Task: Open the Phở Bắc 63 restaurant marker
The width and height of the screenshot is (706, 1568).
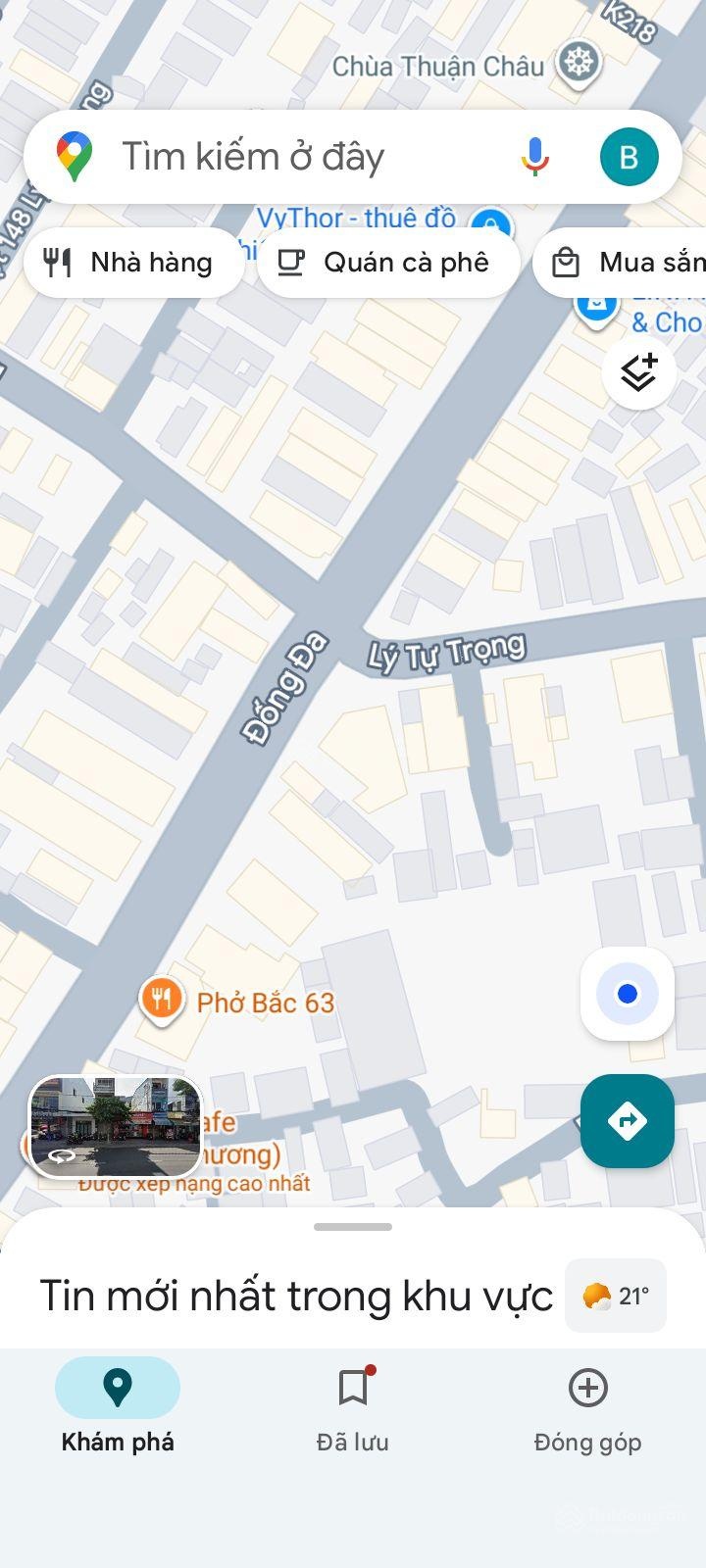Action: (x=162, y=1000)
